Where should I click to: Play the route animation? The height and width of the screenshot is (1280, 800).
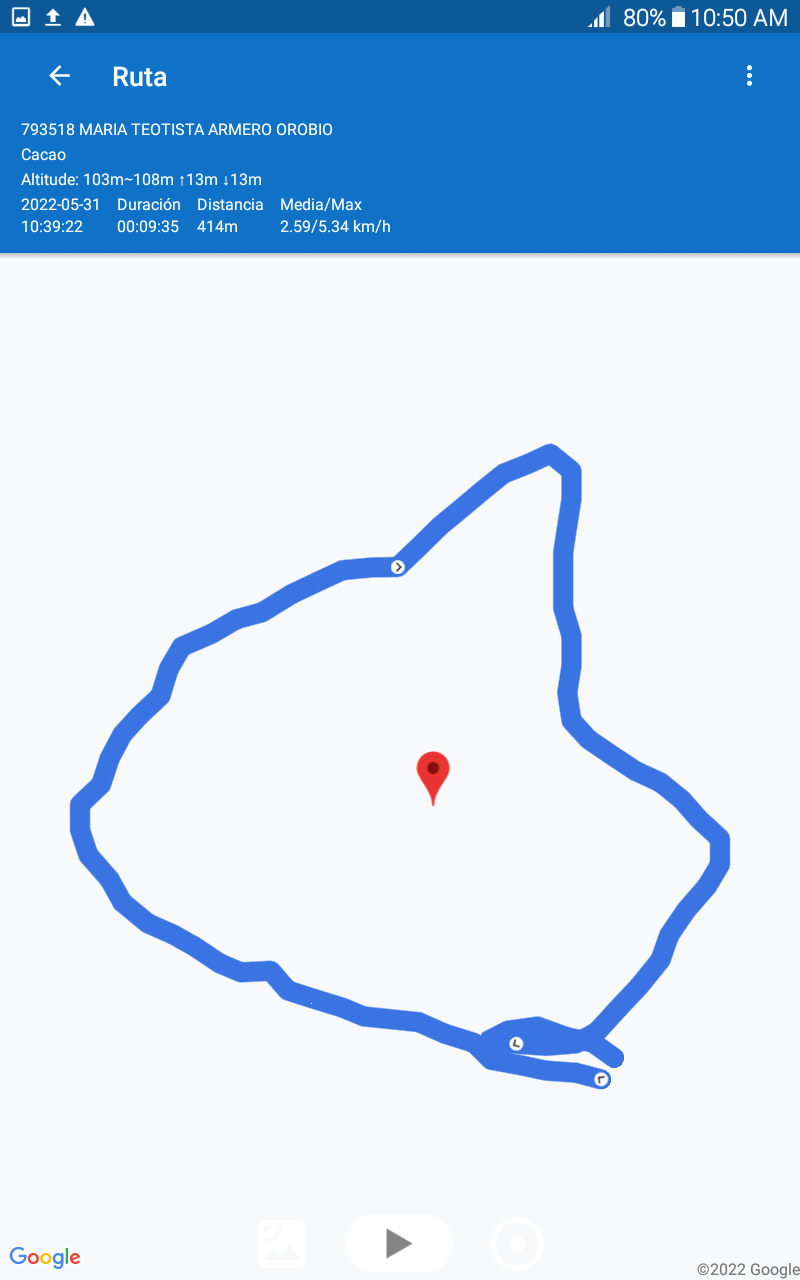399,1243
